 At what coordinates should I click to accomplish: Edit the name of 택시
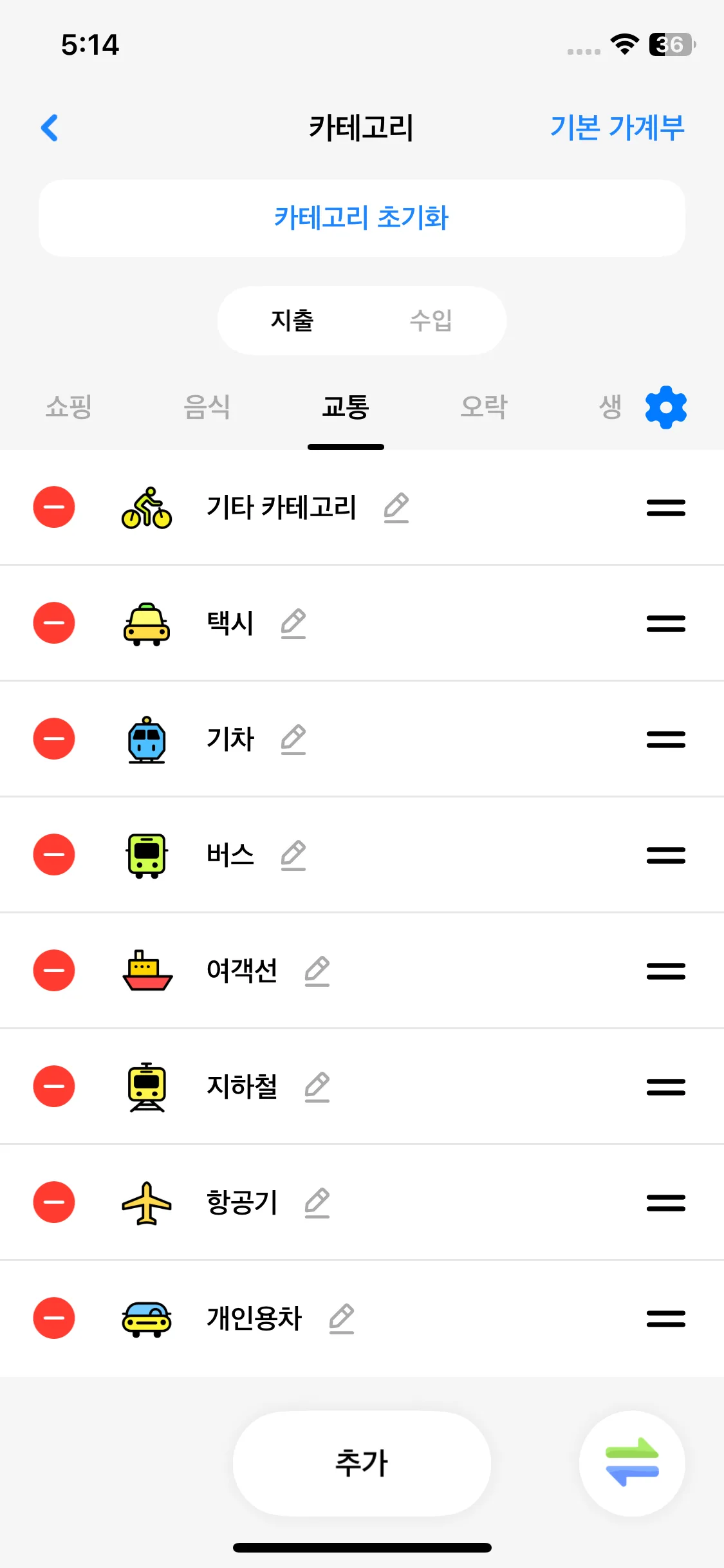pos(293,623)
